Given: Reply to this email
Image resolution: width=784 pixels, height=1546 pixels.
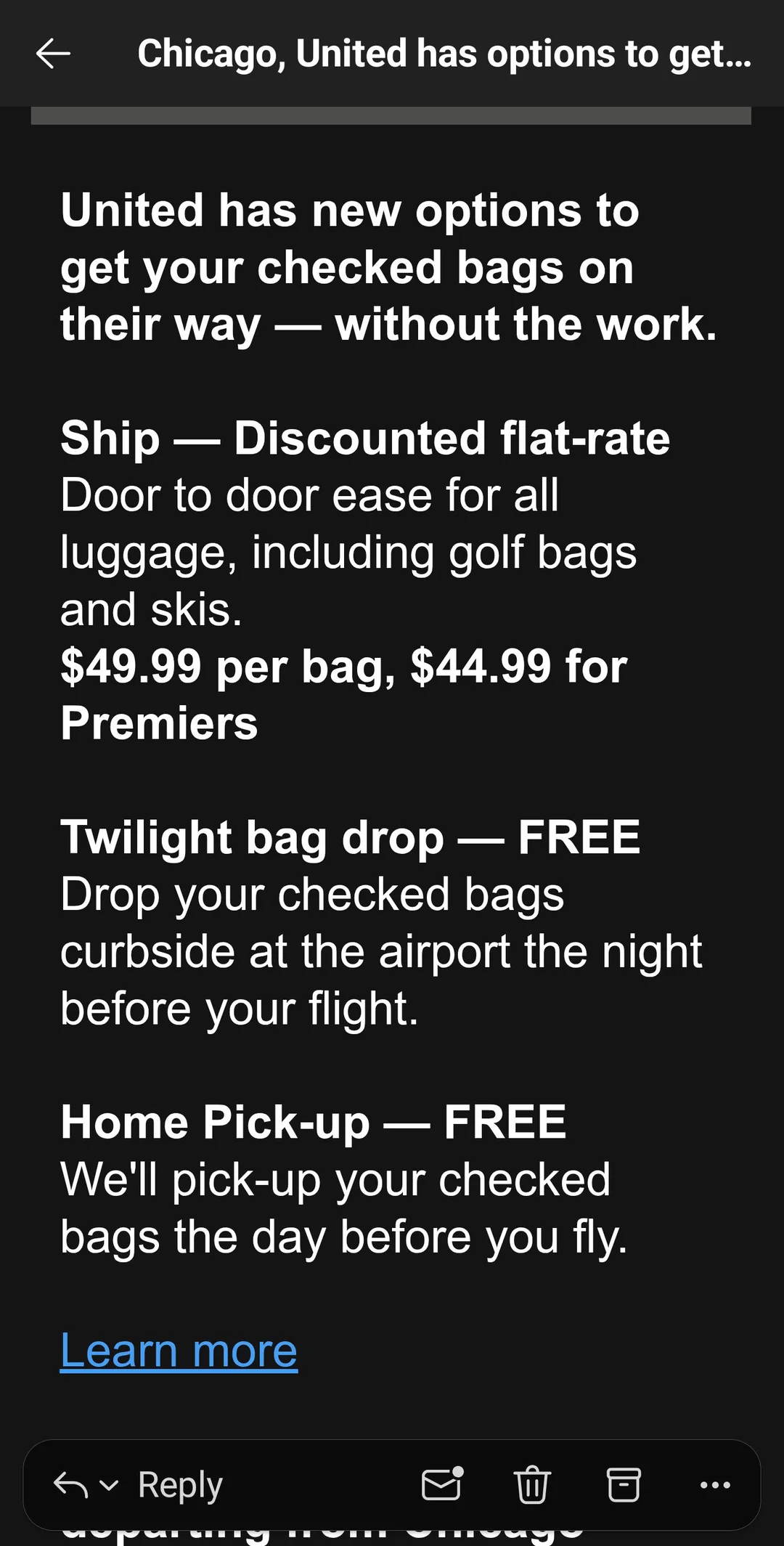Looking at the screenshot, I should [x=179, y=1484].
